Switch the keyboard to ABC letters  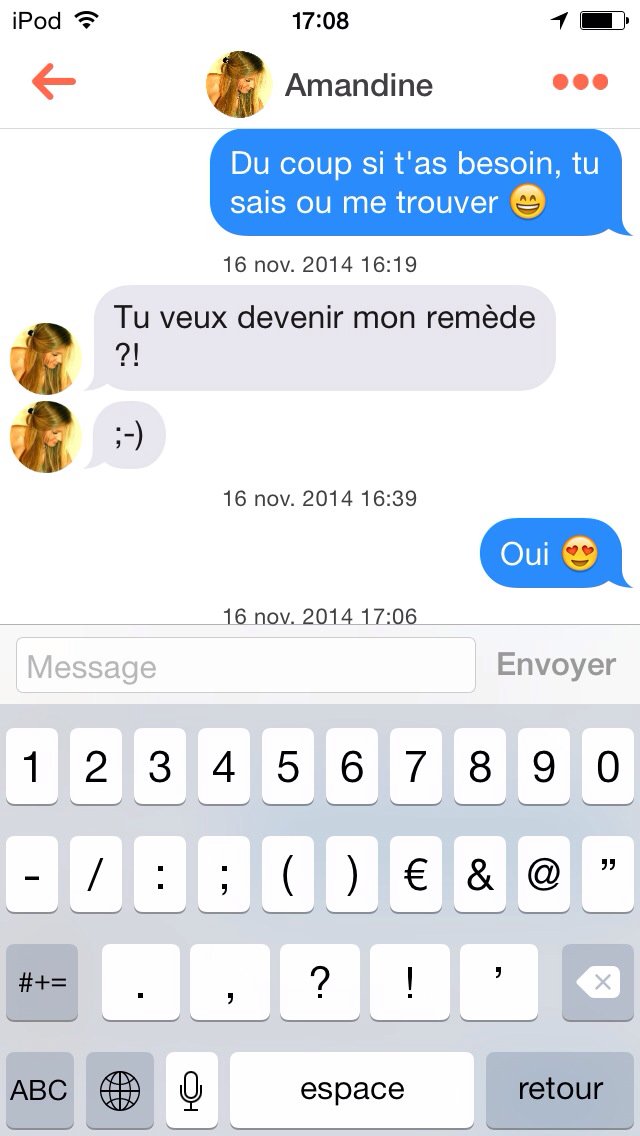(x=40, y=1089)
